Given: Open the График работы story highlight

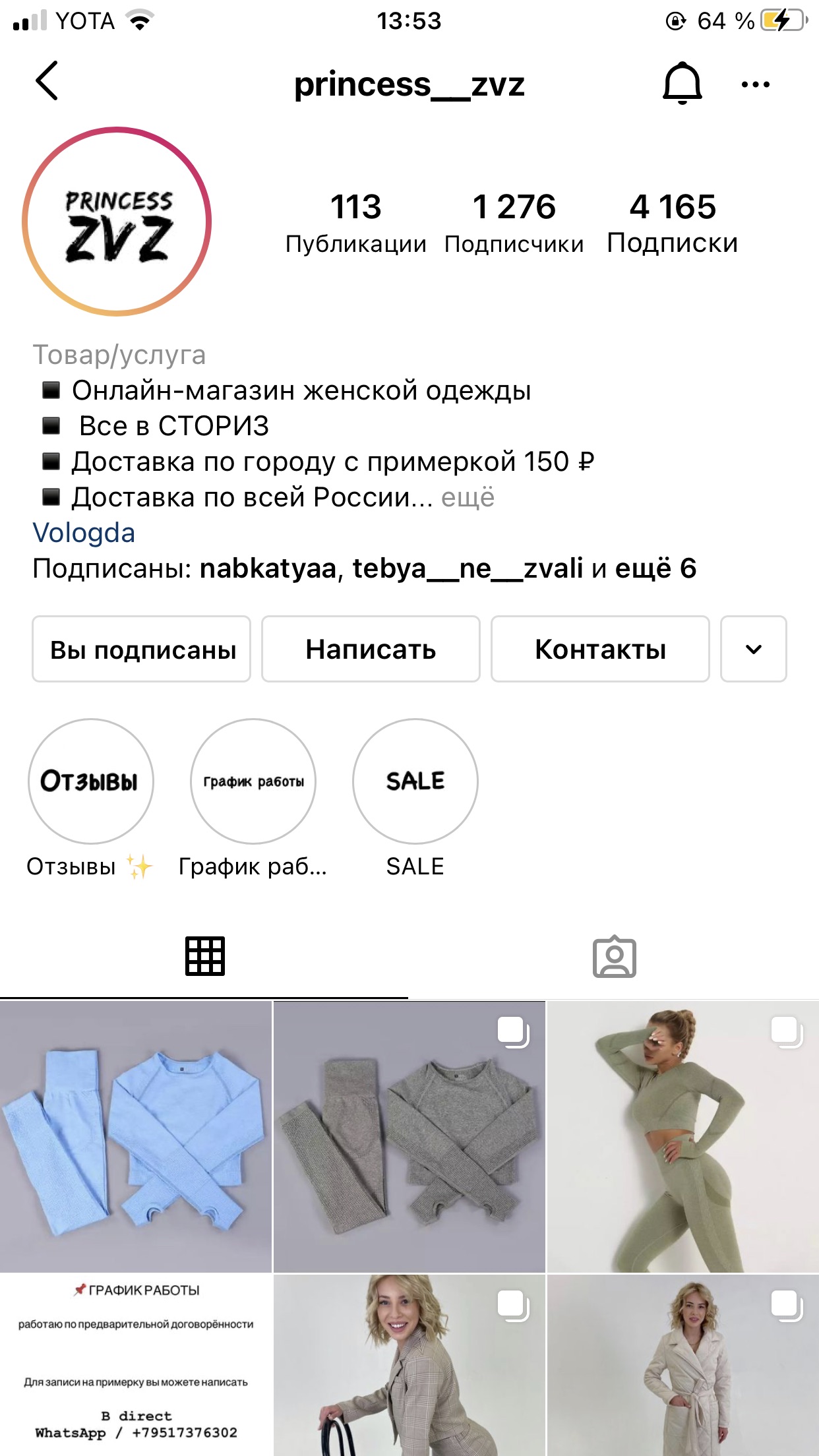Looking at the screenshot, I should (x=253, y=782).
